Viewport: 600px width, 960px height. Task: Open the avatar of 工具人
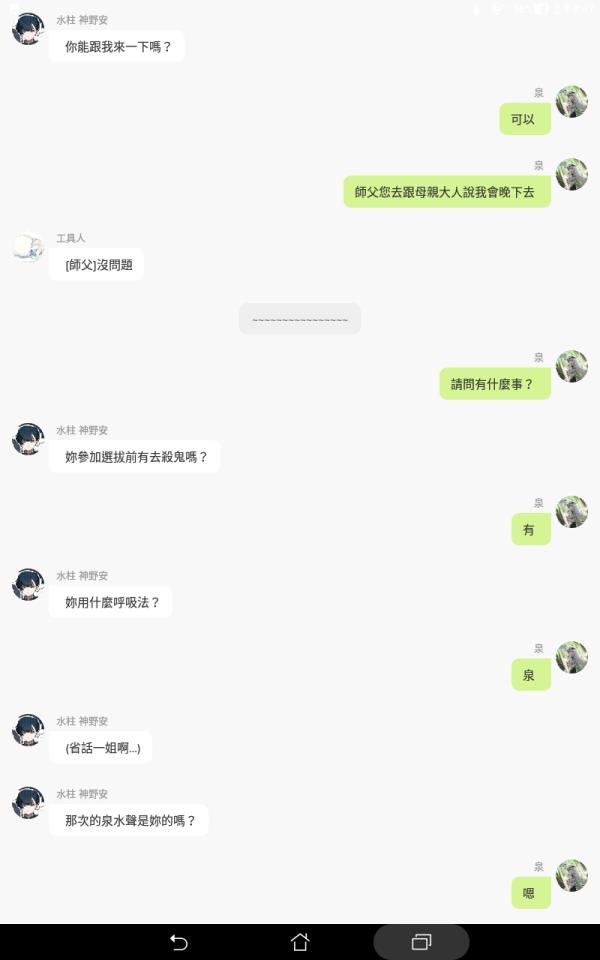[28, 248]
